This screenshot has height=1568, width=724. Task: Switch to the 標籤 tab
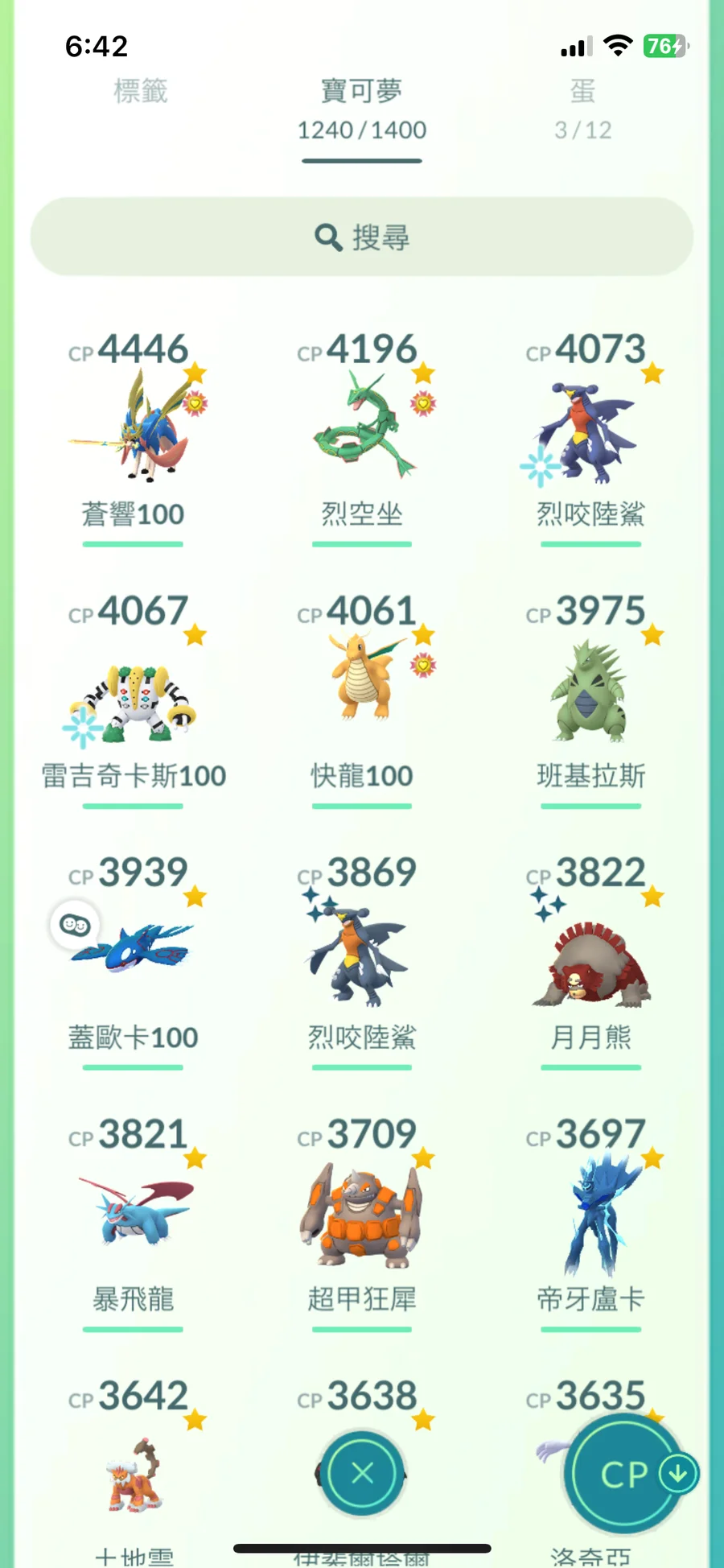[x=141, y=92]
